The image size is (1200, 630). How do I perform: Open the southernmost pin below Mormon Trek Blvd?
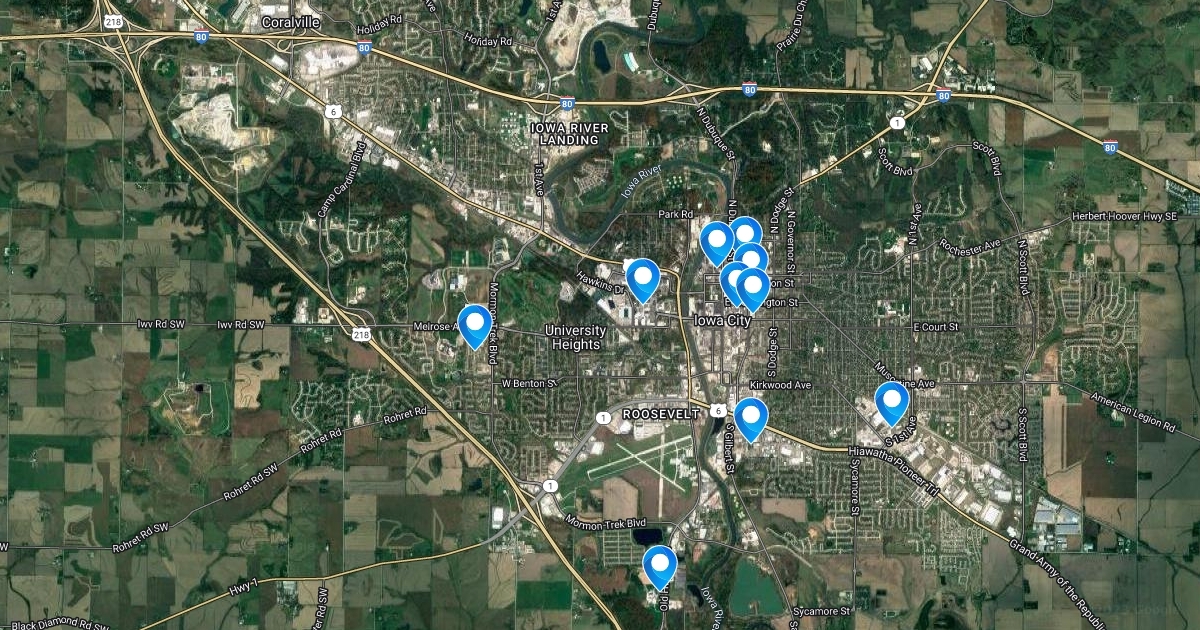pyautogui.click(x=659, y=564)
